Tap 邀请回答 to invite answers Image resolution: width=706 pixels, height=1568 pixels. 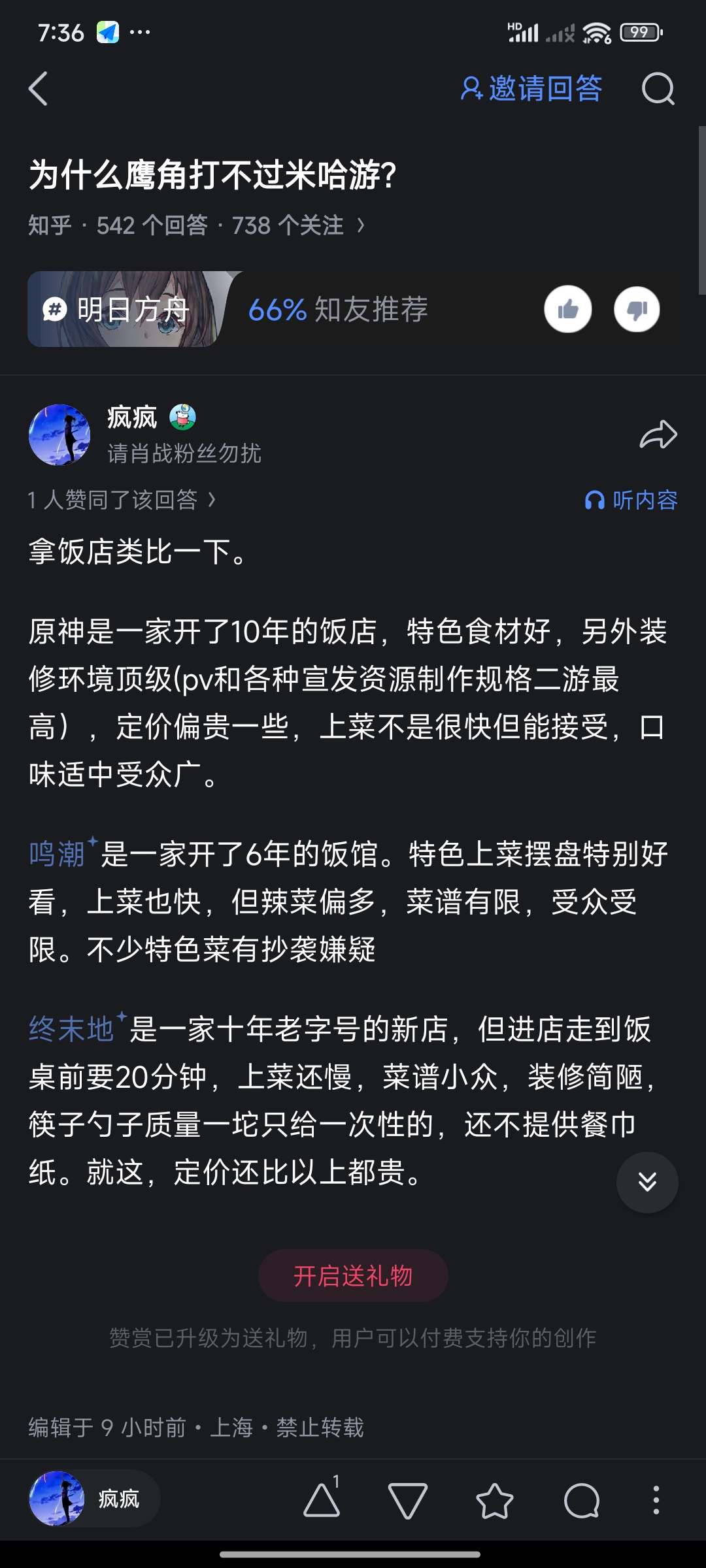(531, 89)
